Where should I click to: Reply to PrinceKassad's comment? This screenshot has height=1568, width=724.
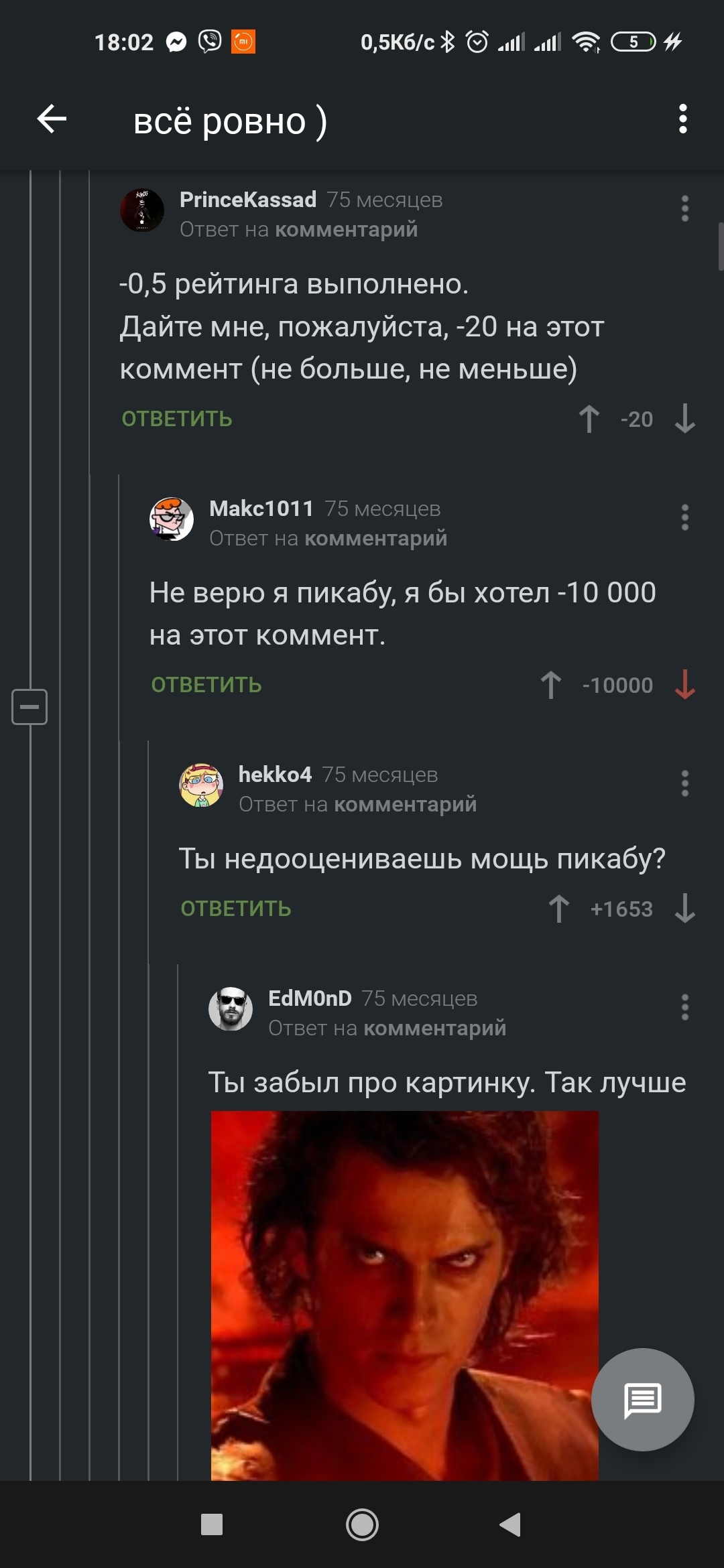pos(177,419)
